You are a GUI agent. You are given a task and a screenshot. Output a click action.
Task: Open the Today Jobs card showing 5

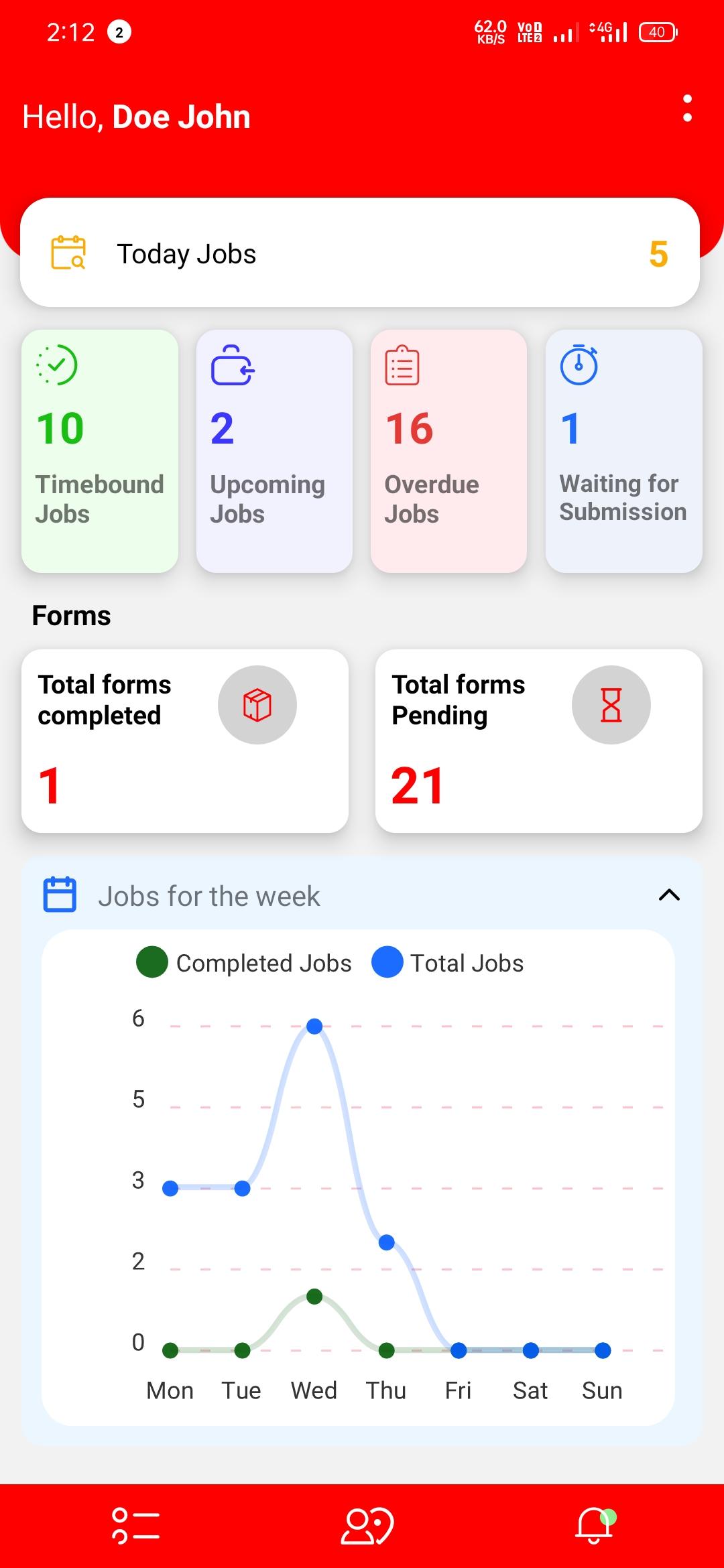click(362, 253)
